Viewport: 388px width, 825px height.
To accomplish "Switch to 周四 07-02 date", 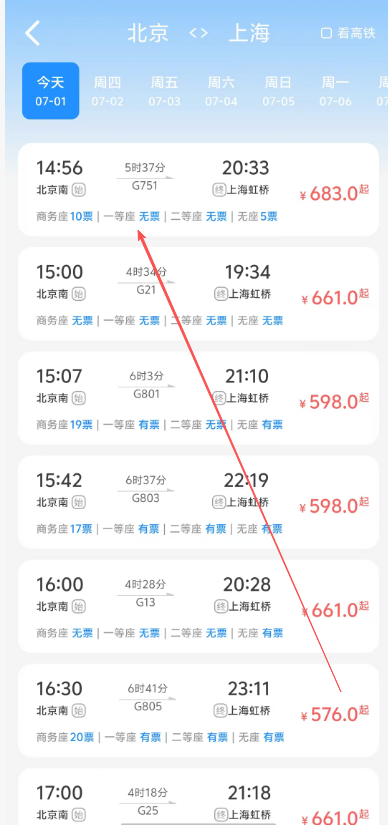I will (107, 91).
